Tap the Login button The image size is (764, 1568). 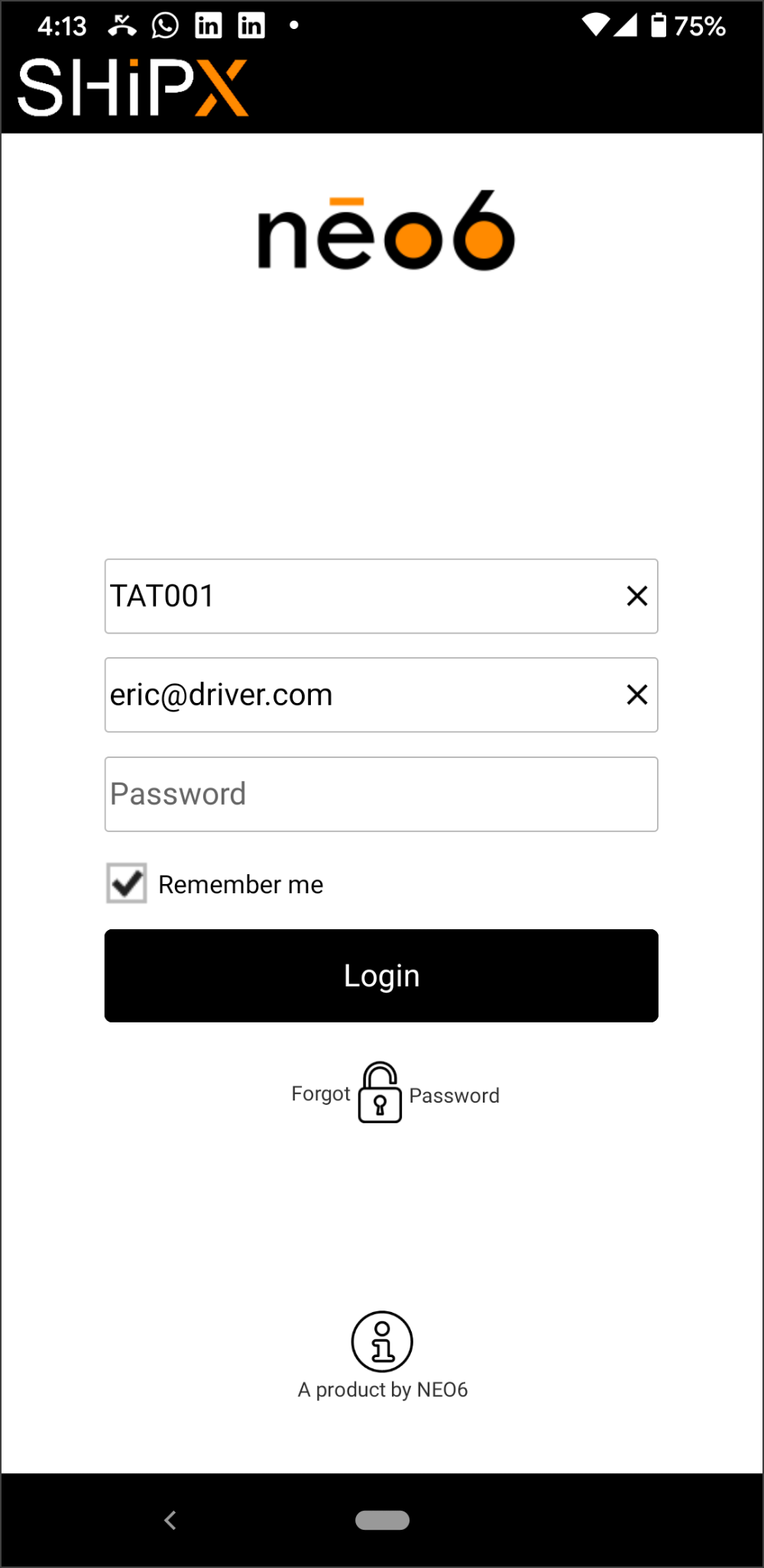pos(381,976)
